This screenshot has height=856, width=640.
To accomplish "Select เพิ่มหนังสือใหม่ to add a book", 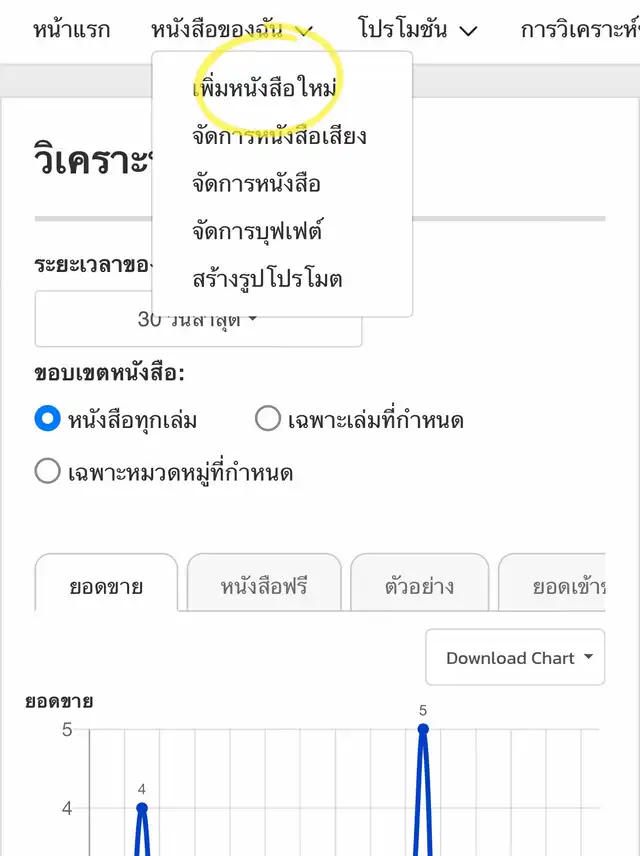I will [264, 88].
